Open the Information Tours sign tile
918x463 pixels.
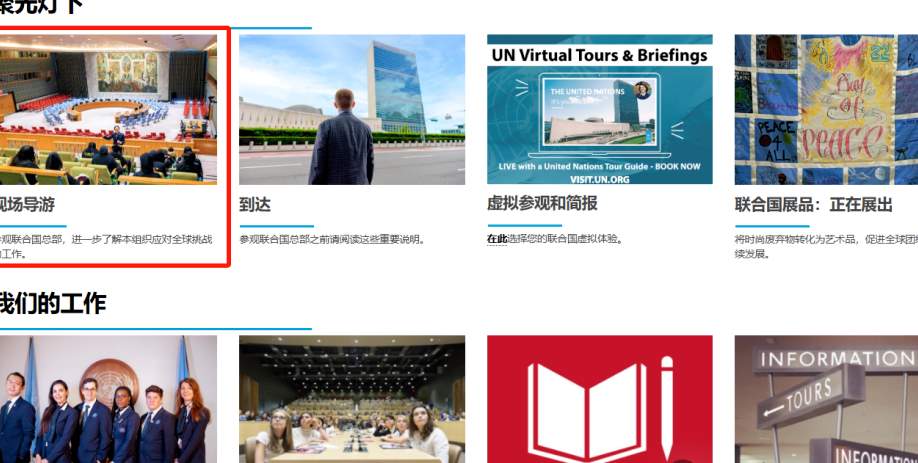pos(826,400)
